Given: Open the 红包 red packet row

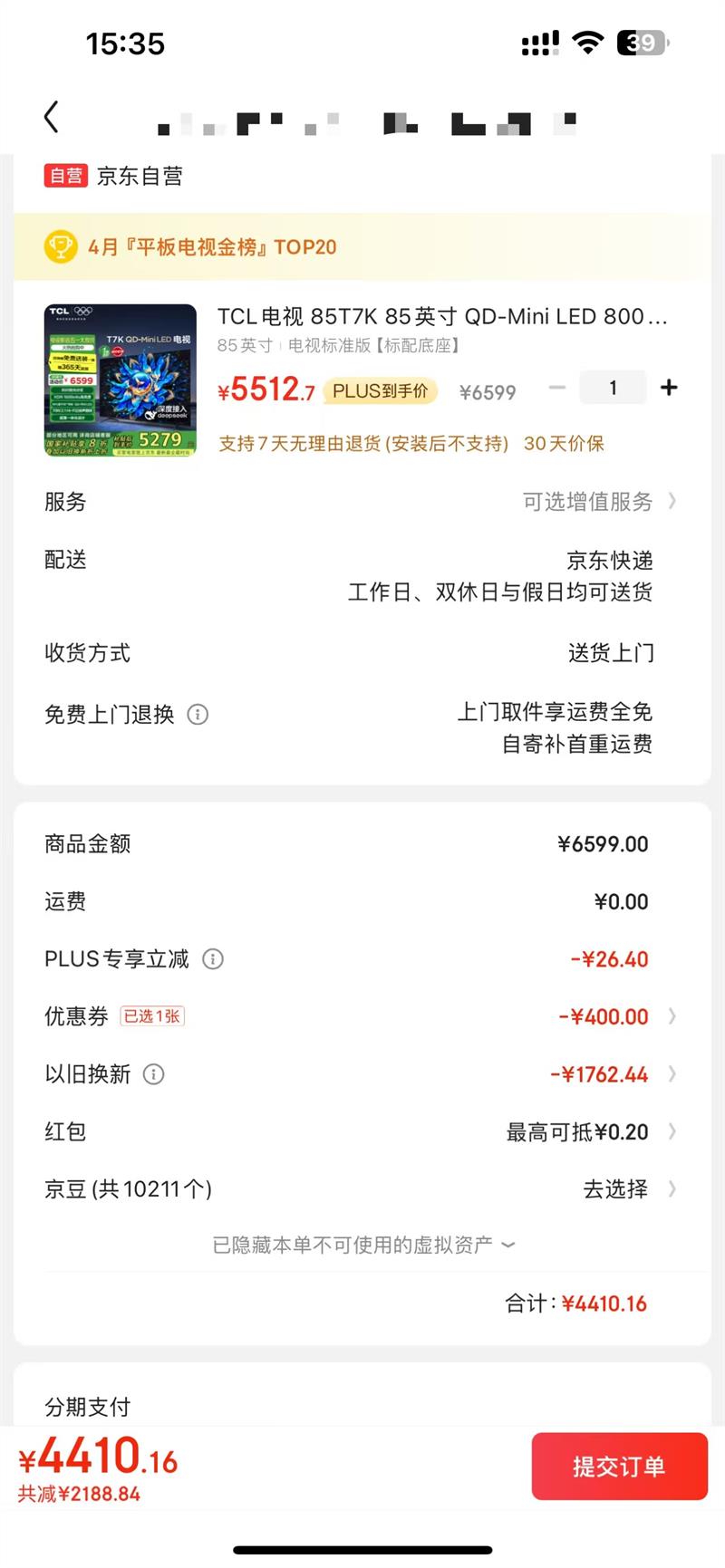Looking at the screenshot, I should pos(589,1131).
